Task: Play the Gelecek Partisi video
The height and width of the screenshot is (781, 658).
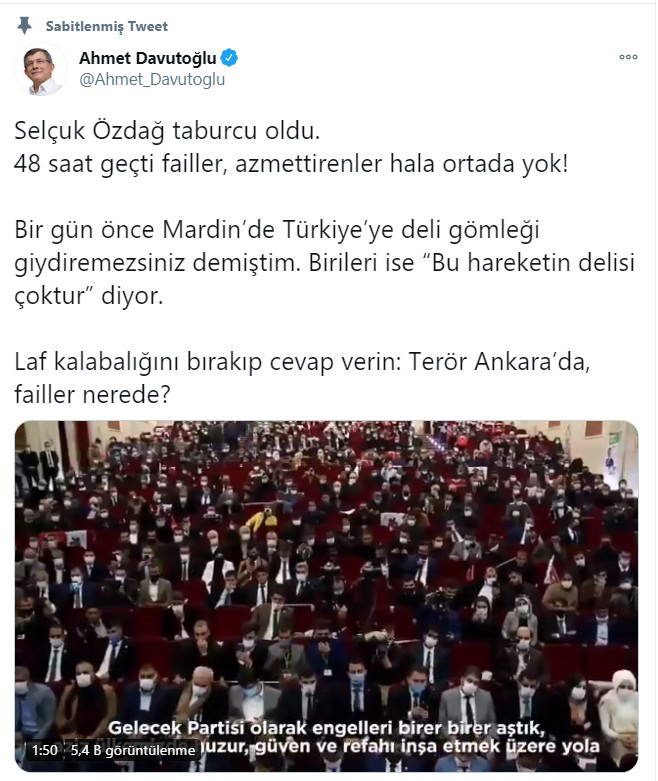Action: click(326, 595)
